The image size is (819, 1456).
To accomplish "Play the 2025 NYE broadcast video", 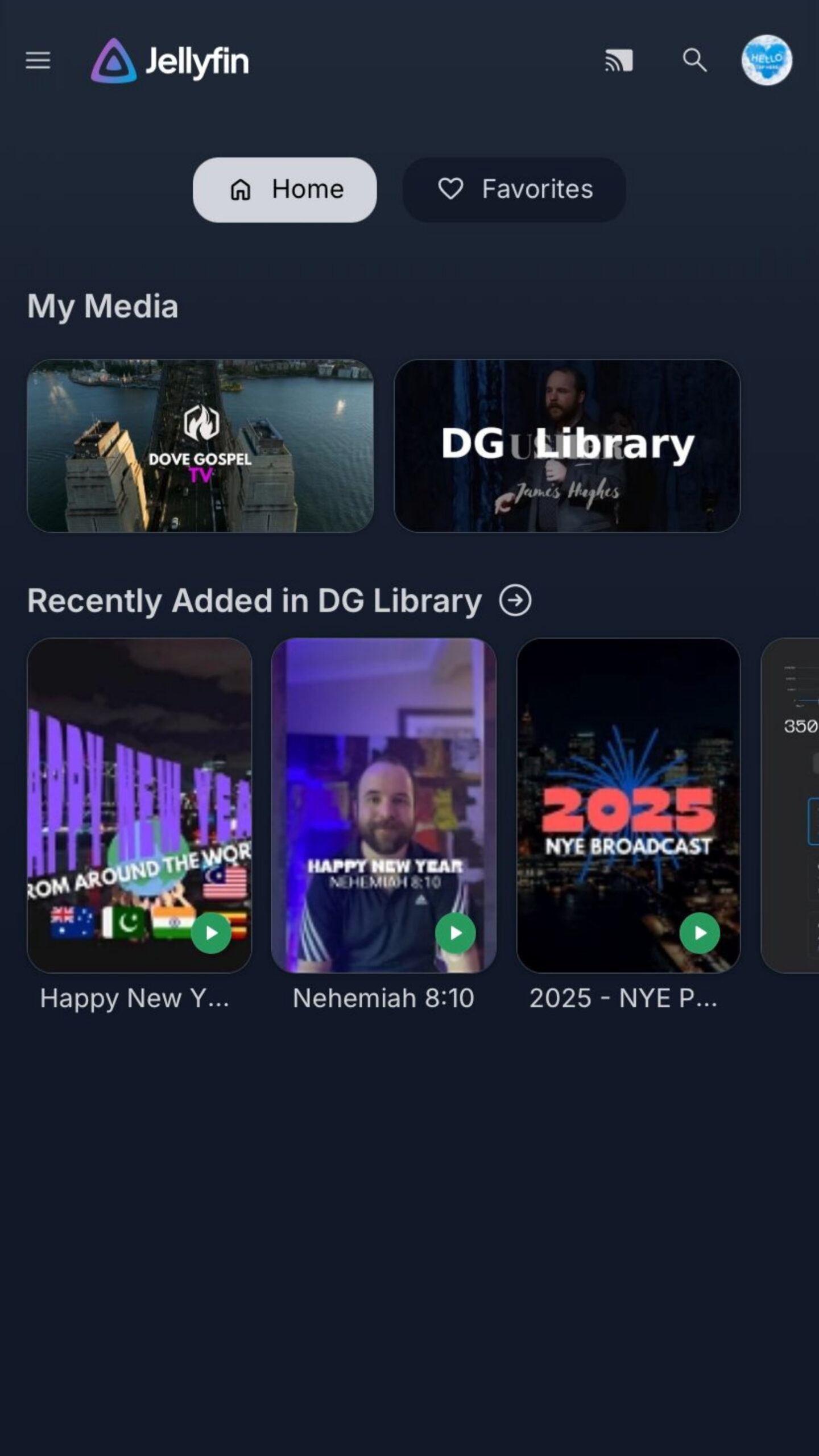I will (x=700, y=933).
